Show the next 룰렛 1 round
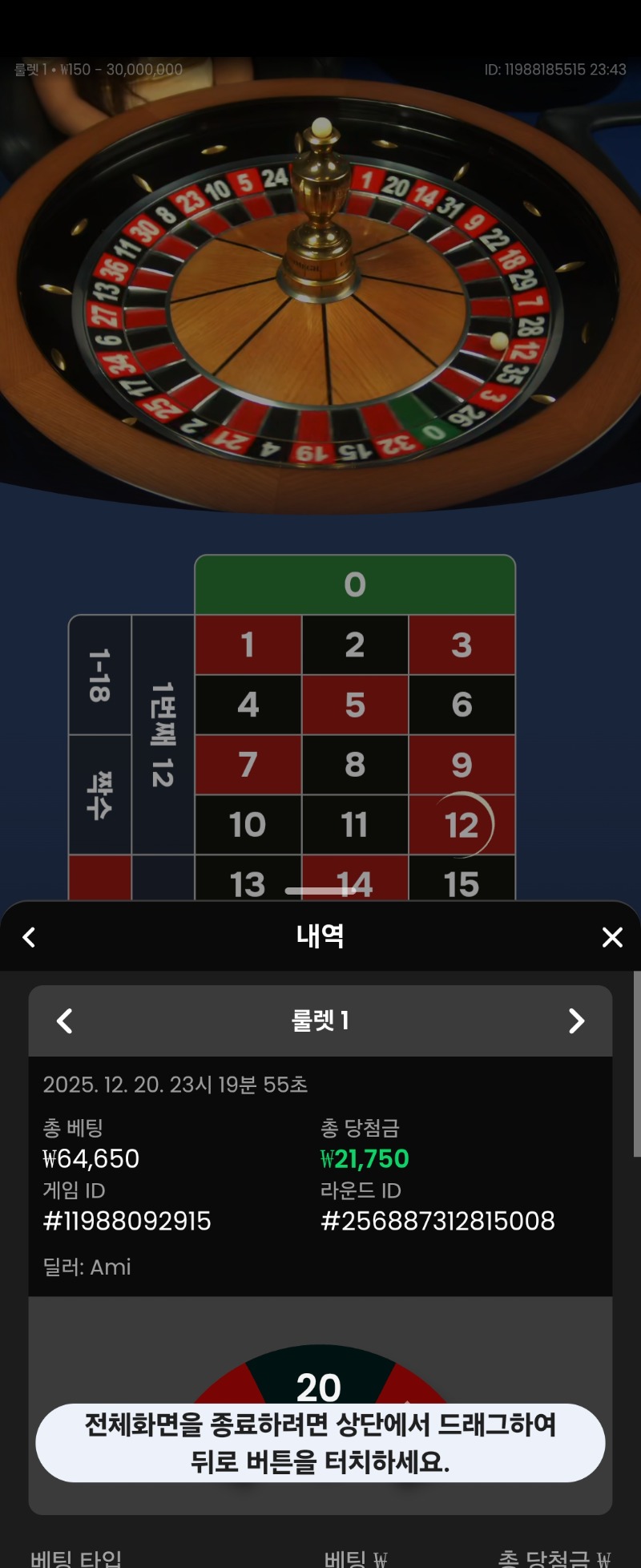 click(x=576, y=1020)
